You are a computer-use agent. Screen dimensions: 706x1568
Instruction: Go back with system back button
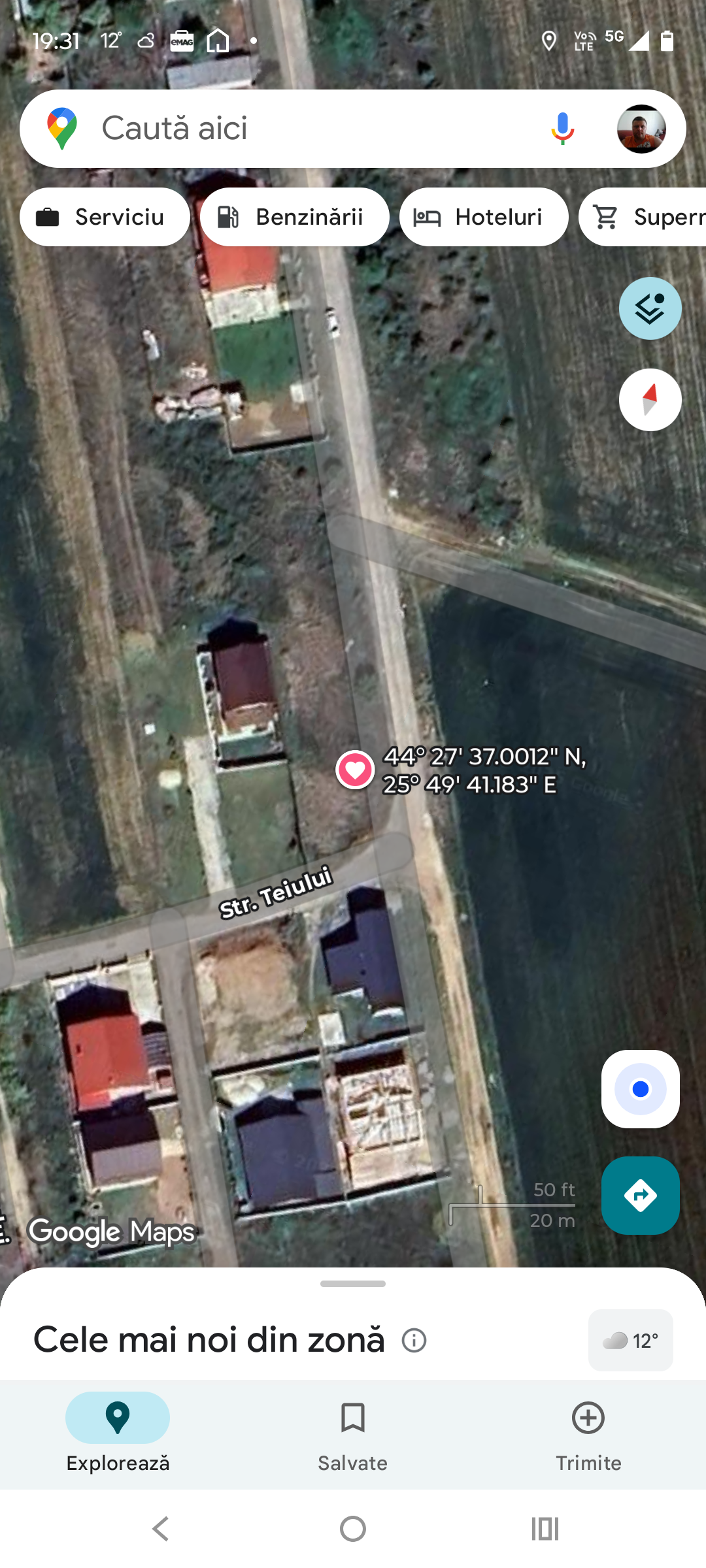pyautogui.click(x=161, y=1529)
